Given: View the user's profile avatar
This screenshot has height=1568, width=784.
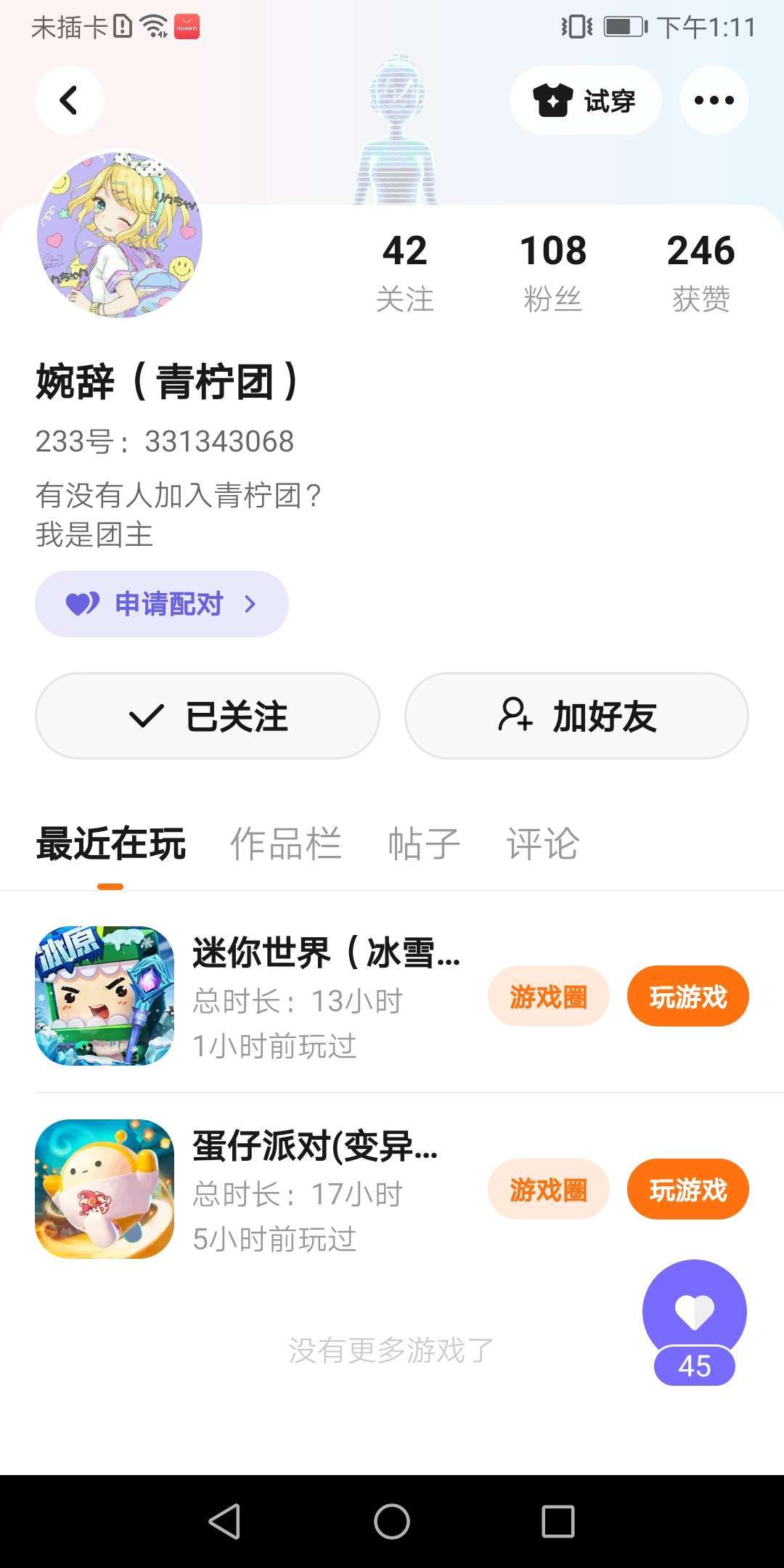Looking at the screenshot, I should pos(120,234).
